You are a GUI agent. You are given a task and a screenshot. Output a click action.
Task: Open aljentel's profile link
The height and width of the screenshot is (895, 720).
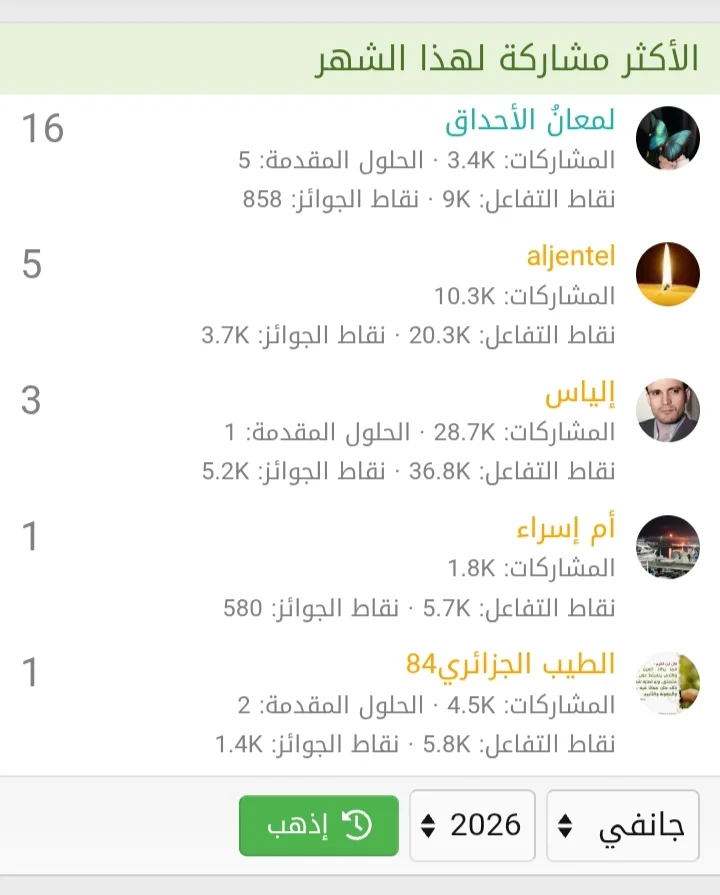tap(571, 257)
